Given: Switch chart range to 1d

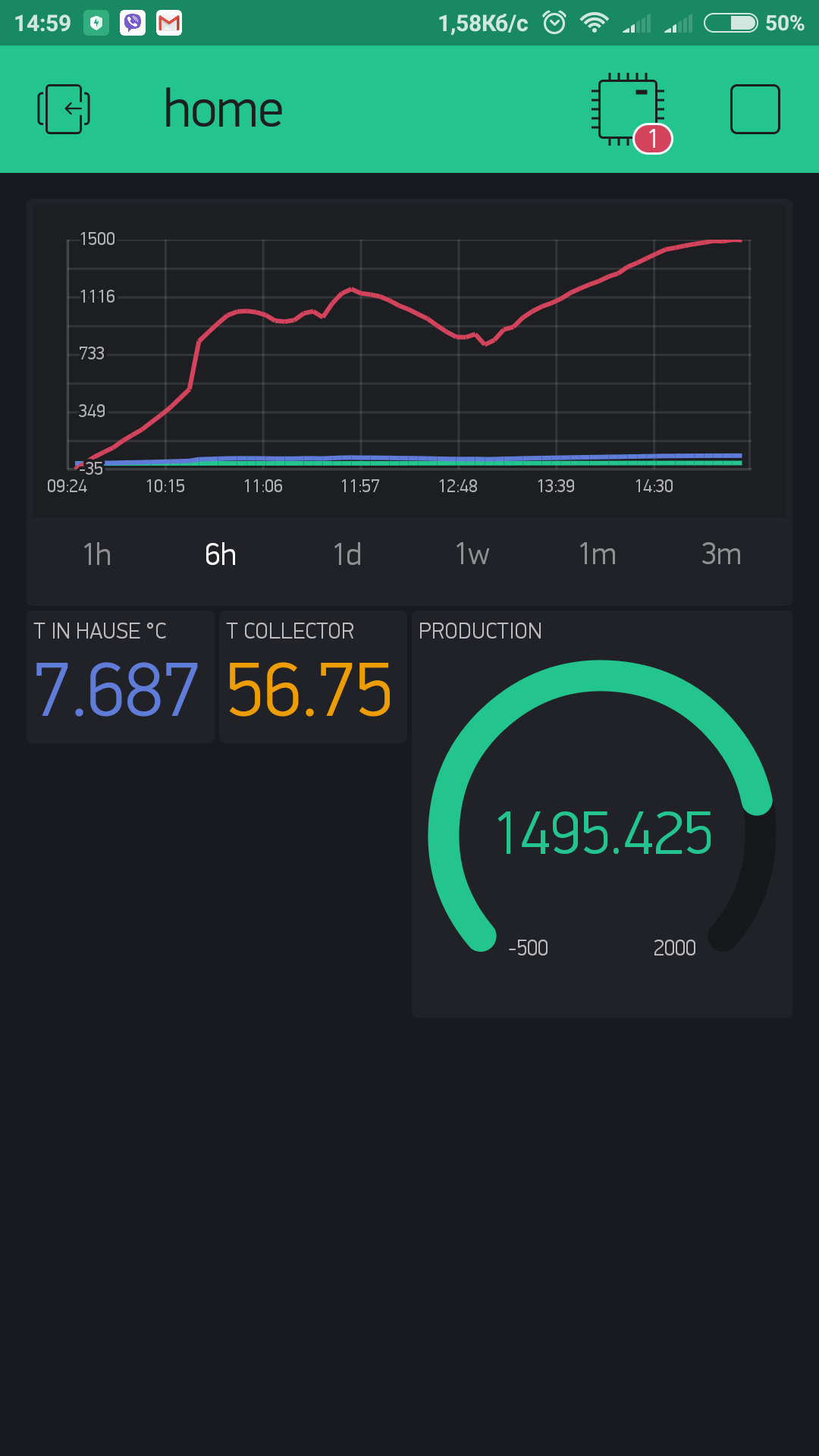Looking at the screenshot, I should pyautogui.click(x=347, y=554).
